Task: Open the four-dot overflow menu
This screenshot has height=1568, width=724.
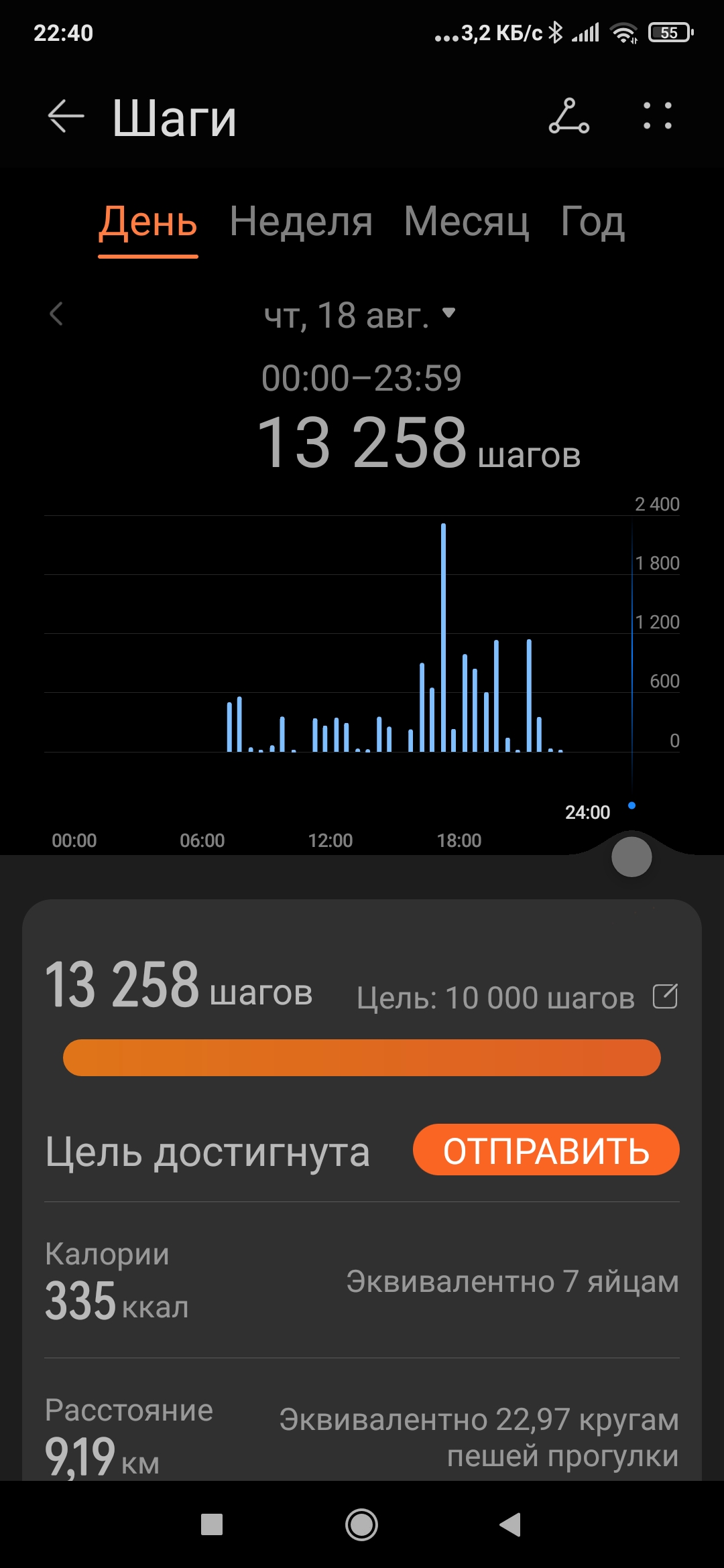Action: 657,116
